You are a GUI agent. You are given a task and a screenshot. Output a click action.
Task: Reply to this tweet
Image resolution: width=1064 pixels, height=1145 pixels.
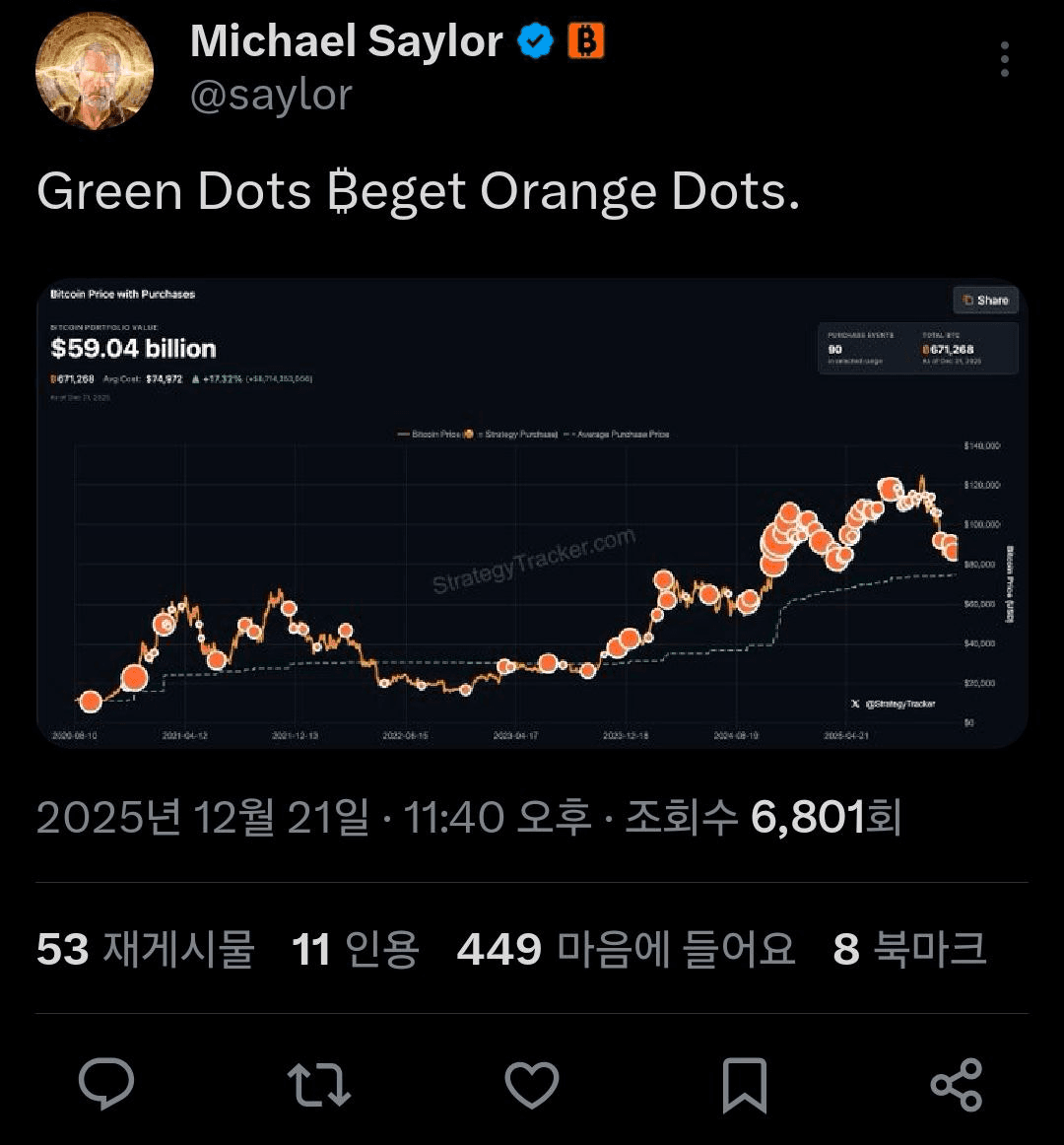(106, 1084)
